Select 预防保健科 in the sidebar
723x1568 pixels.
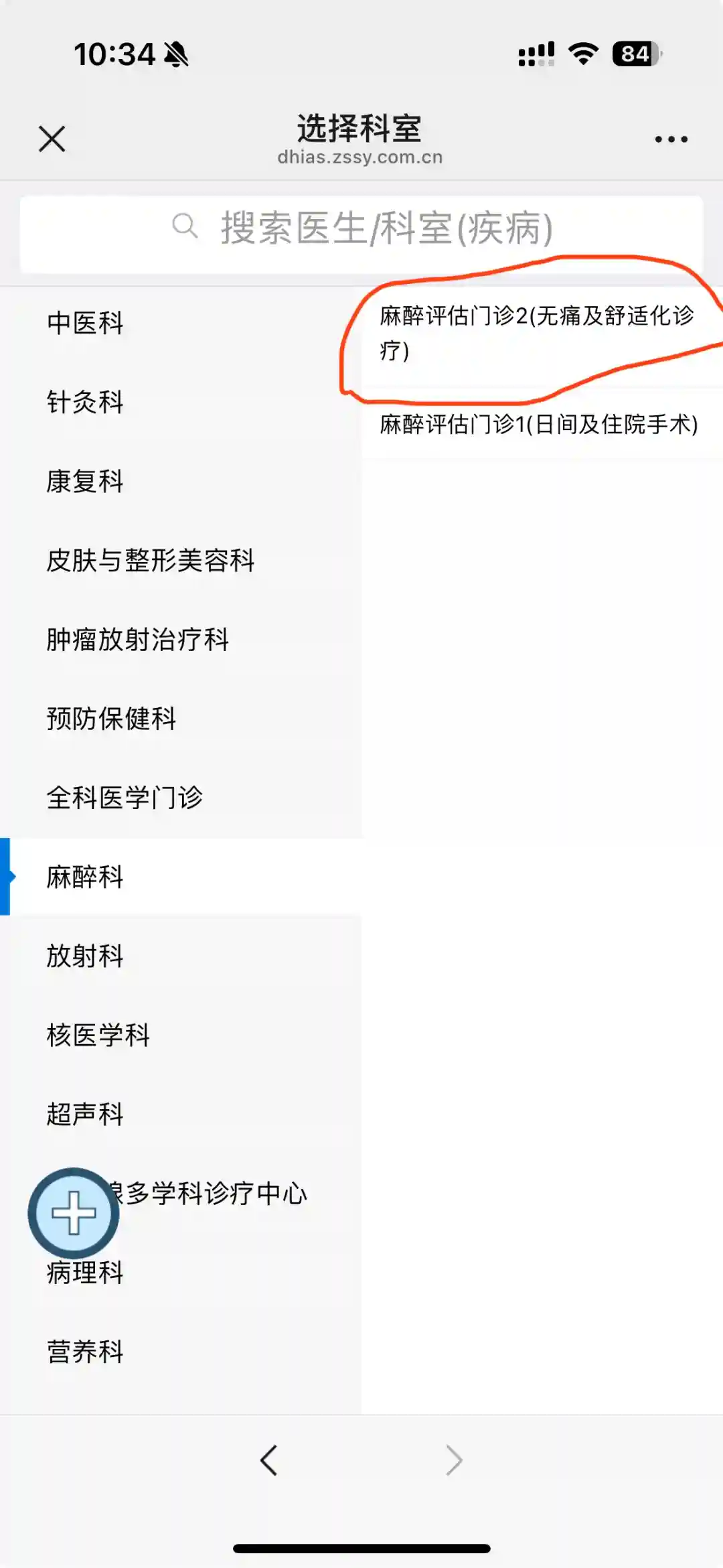pyautogui.click(x=112, y=719)
